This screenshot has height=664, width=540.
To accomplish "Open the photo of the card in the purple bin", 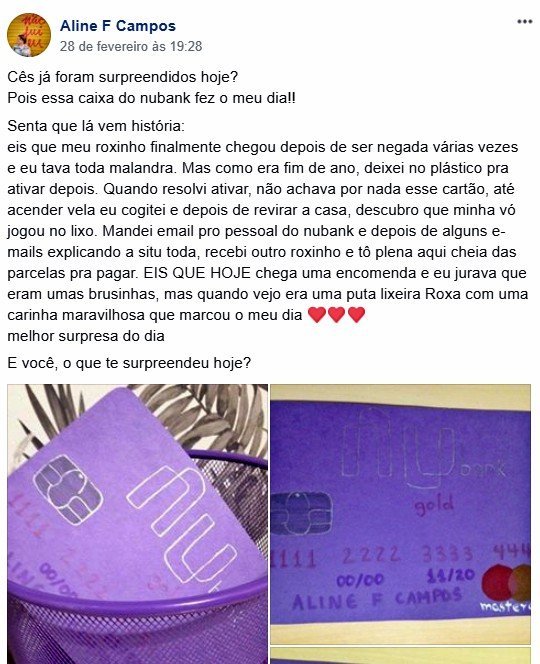I will [x=138, y=524].
